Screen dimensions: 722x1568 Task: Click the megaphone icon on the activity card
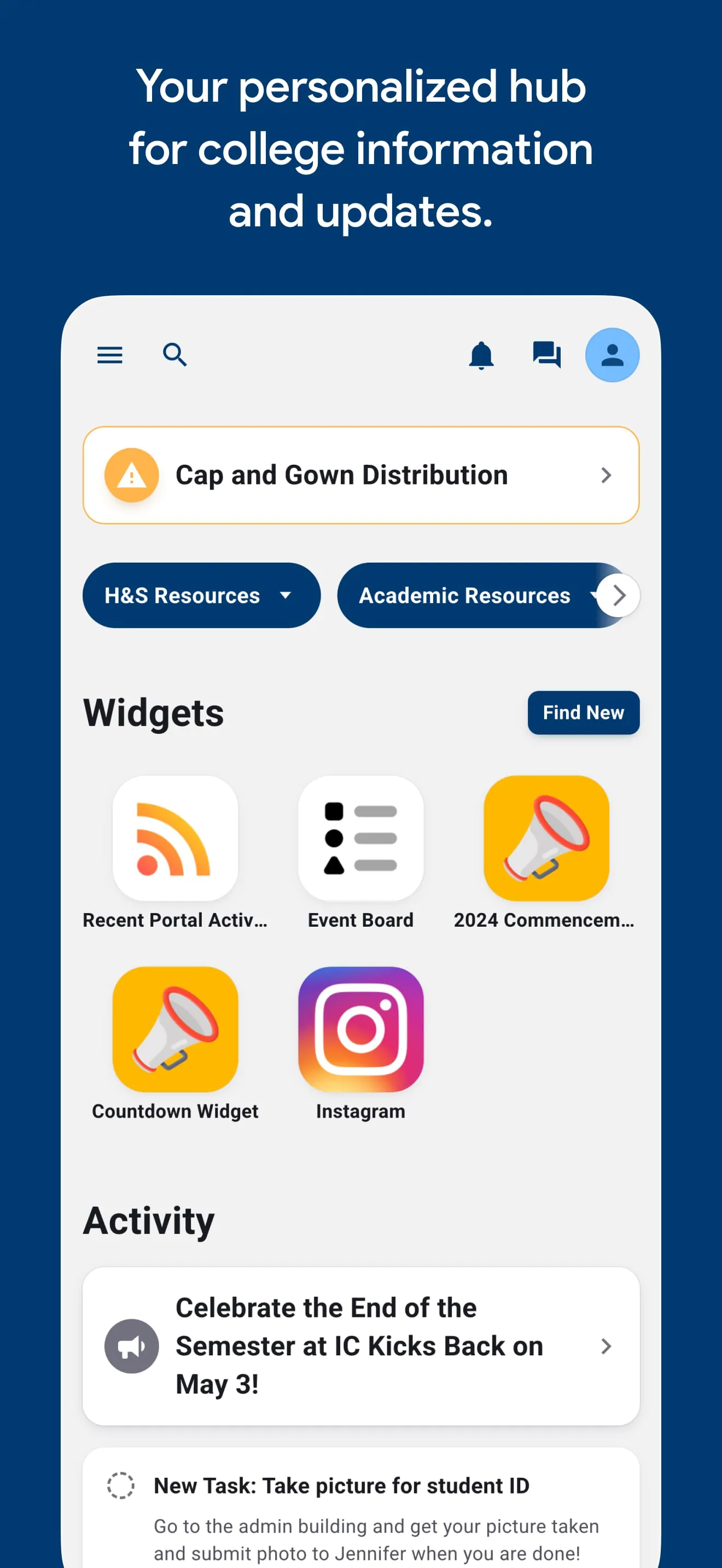131,1347
